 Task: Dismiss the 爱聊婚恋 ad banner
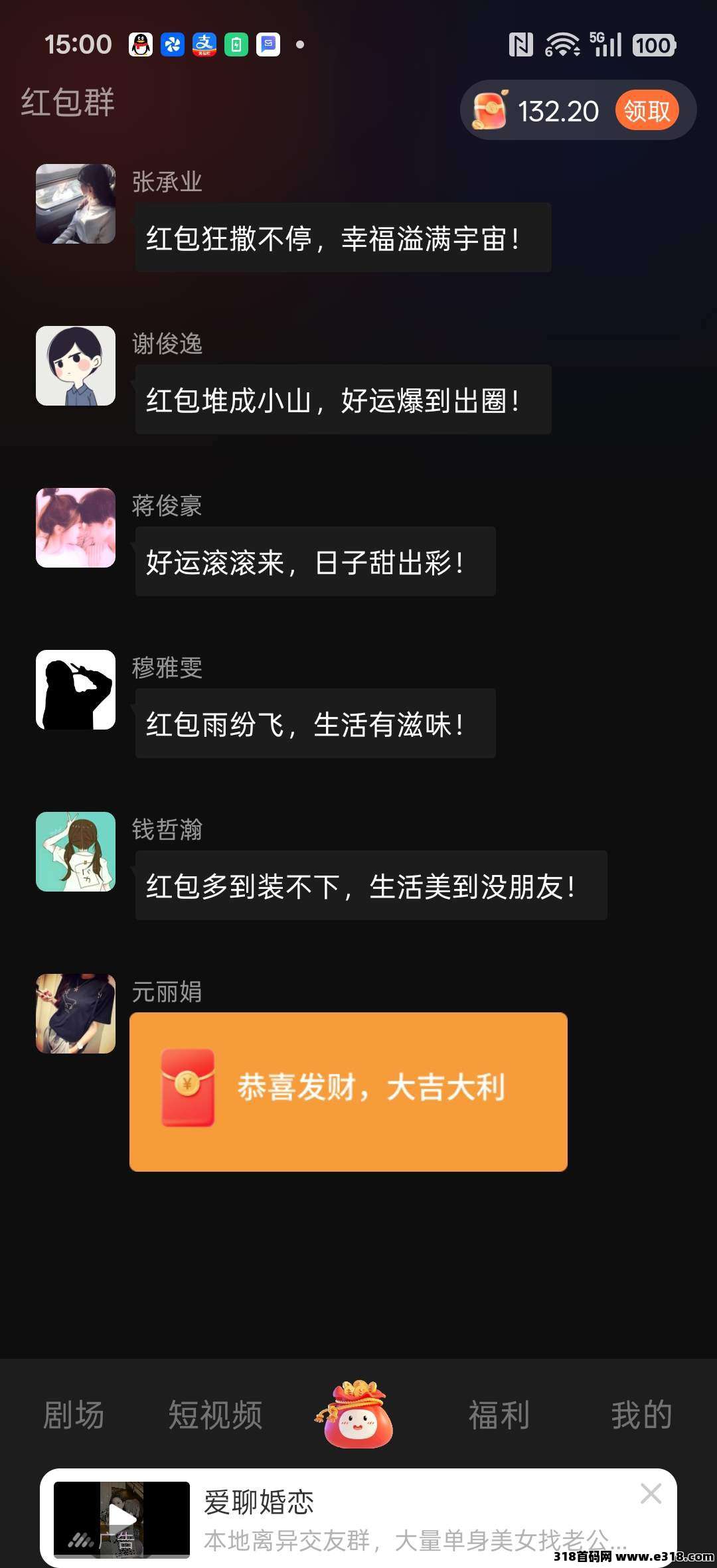[x=651, y=1494]
